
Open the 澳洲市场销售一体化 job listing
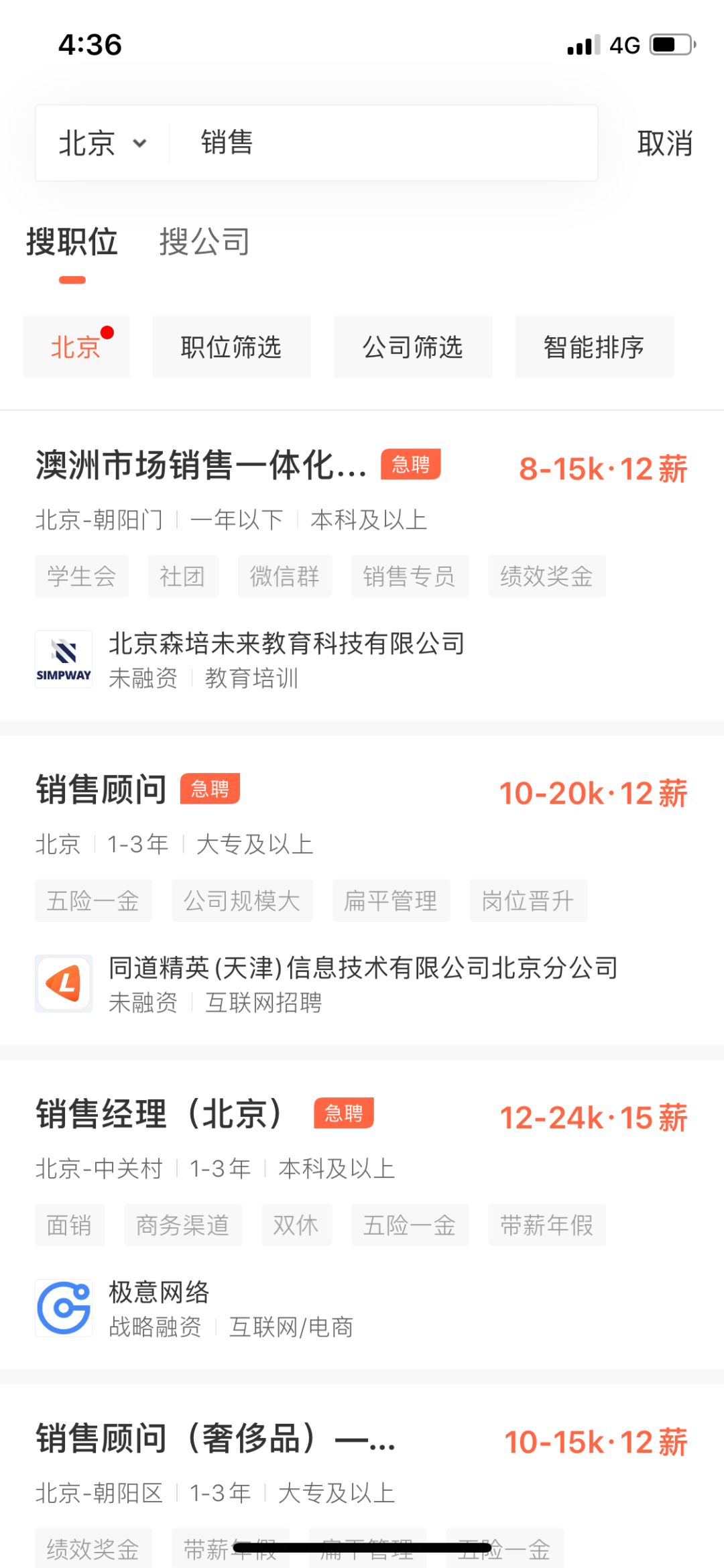pyautogui.click(x=201, y=466)
